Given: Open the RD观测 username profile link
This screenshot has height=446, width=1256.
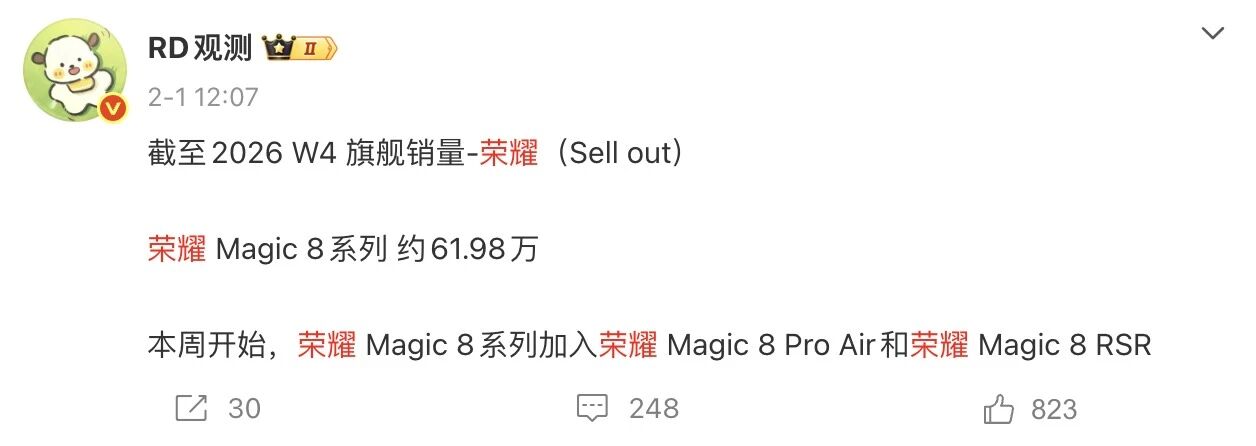Looking at the screenshot, I should tap(200, 47).
